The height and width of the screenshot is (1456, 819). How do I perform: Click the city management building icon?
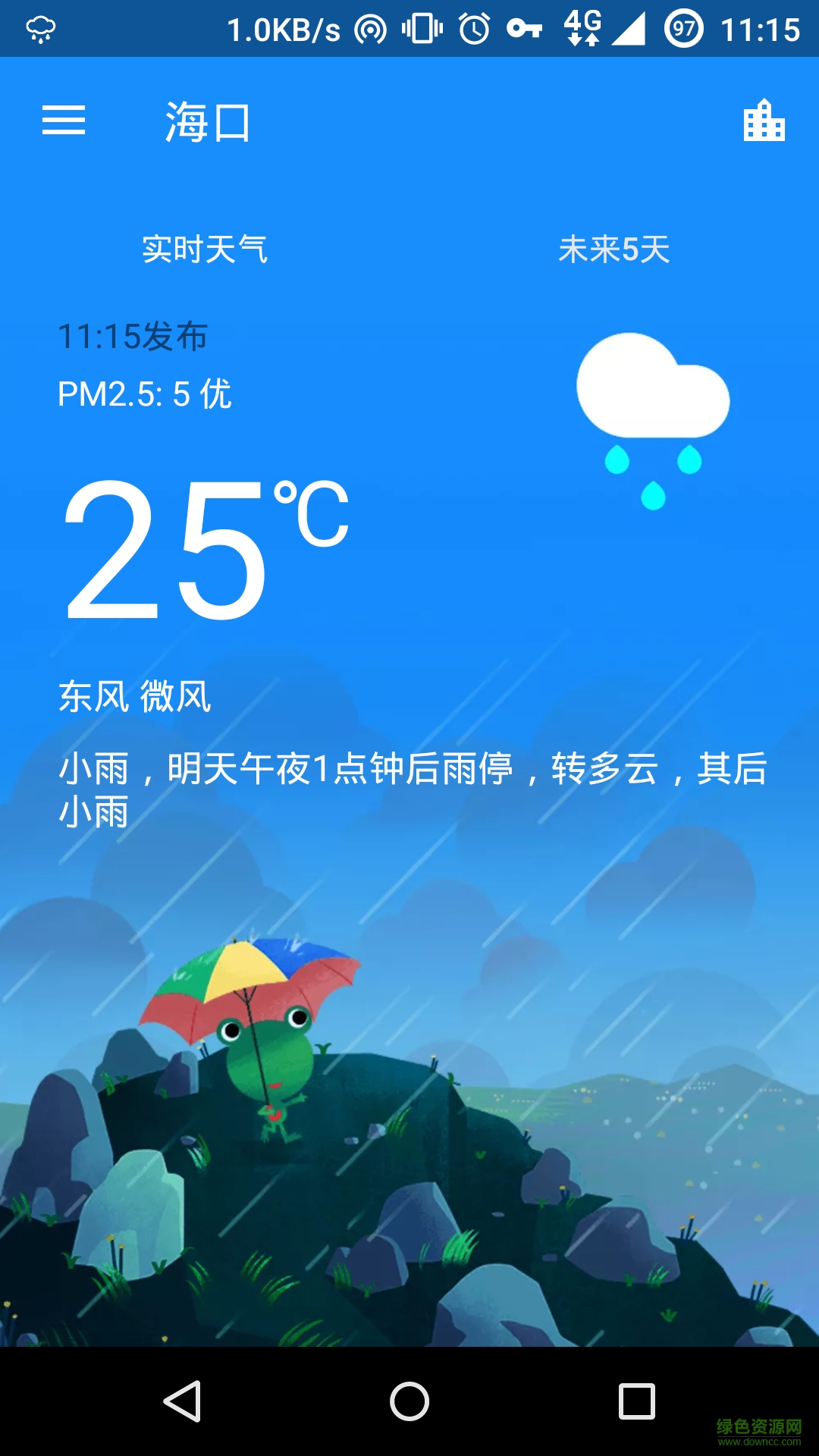pos(764,121)
